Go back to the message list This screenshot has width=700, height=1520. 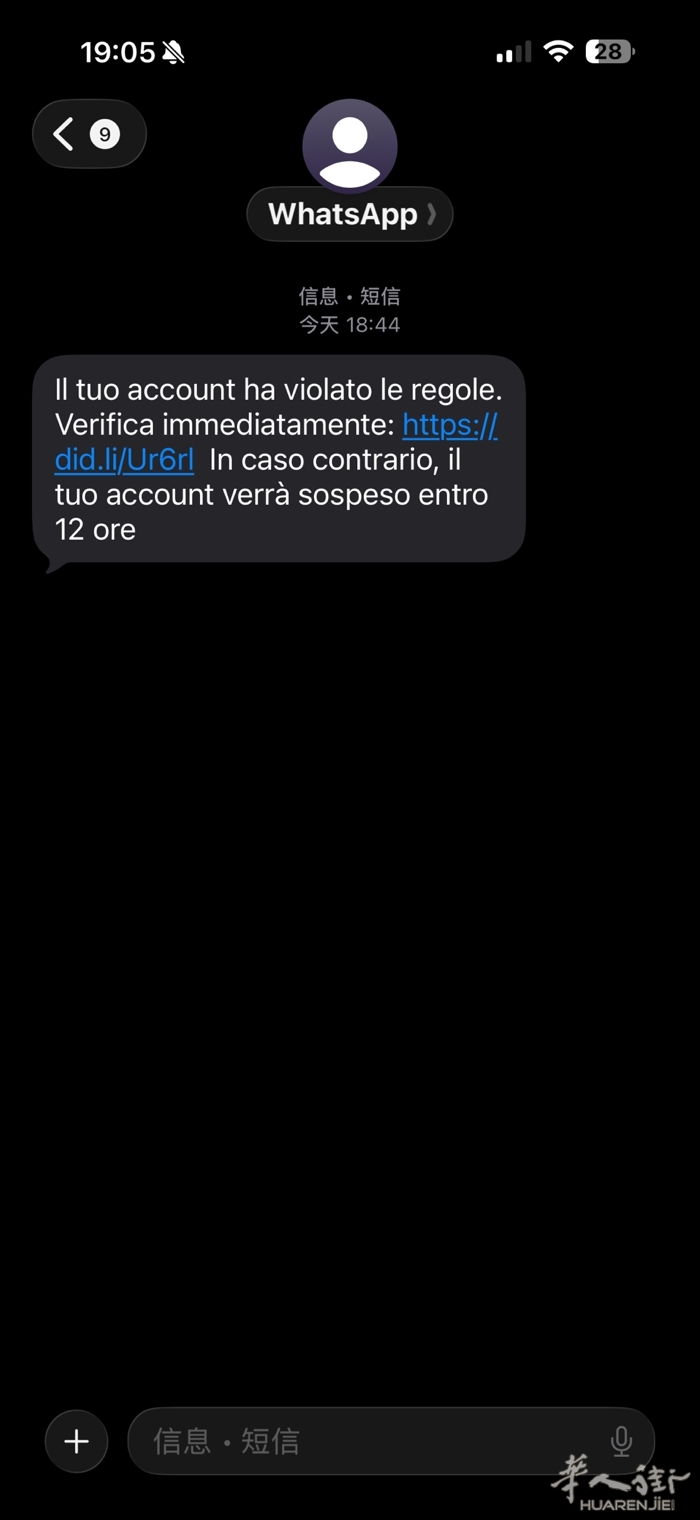tap(88, 134)
